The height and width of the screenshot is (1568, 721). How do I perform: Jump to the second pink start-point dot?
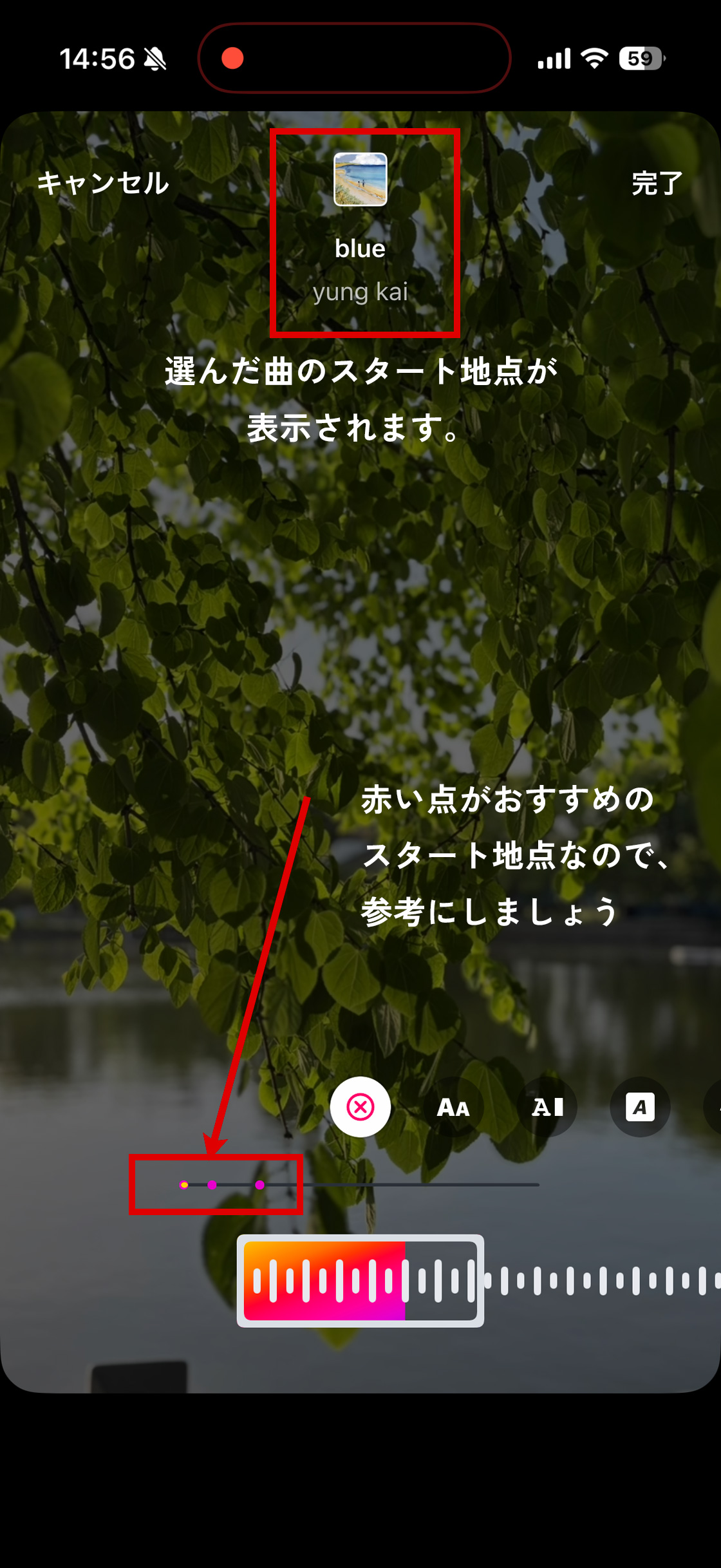coord(212,1185)
